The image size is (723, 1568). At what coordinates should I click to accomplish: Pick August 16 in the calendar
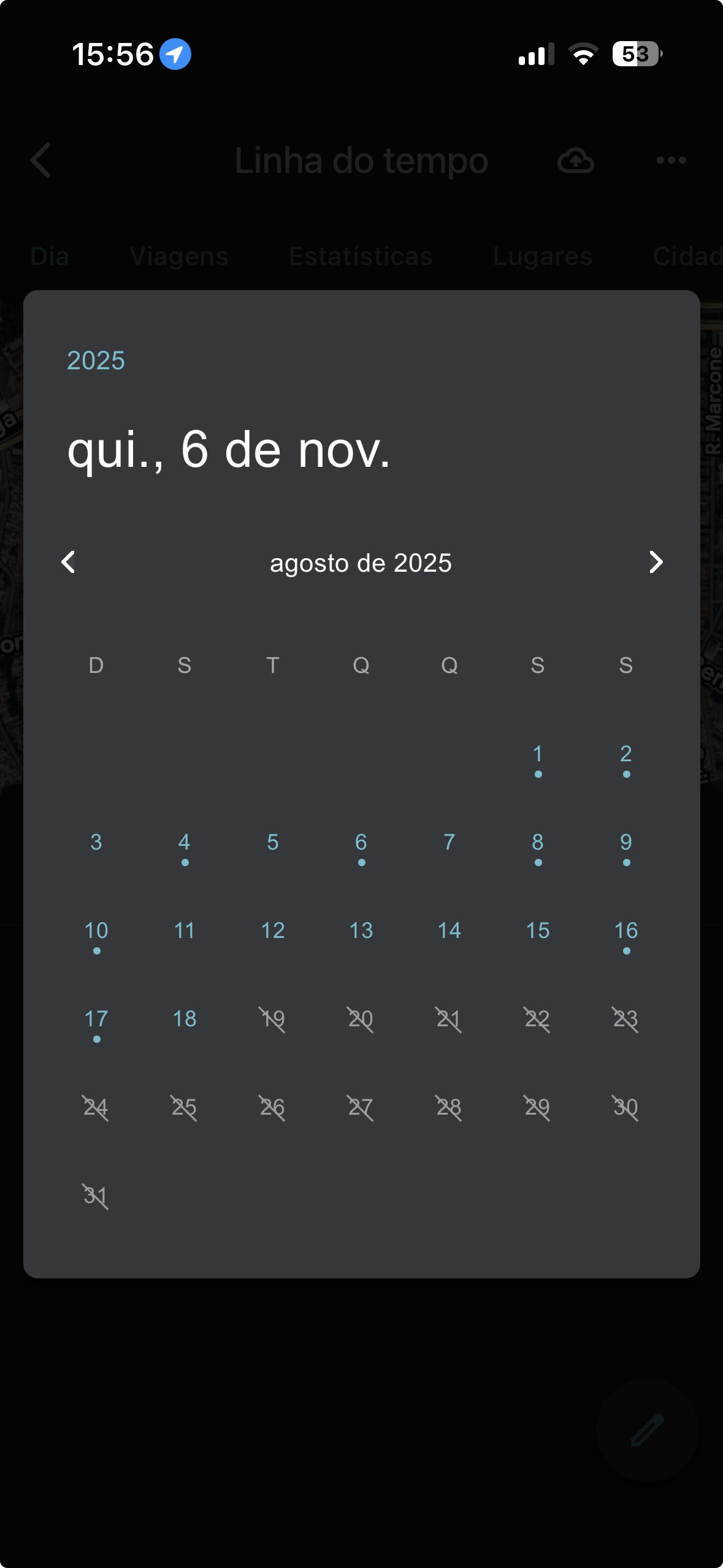pyautogui.click(x=625, y=931)
